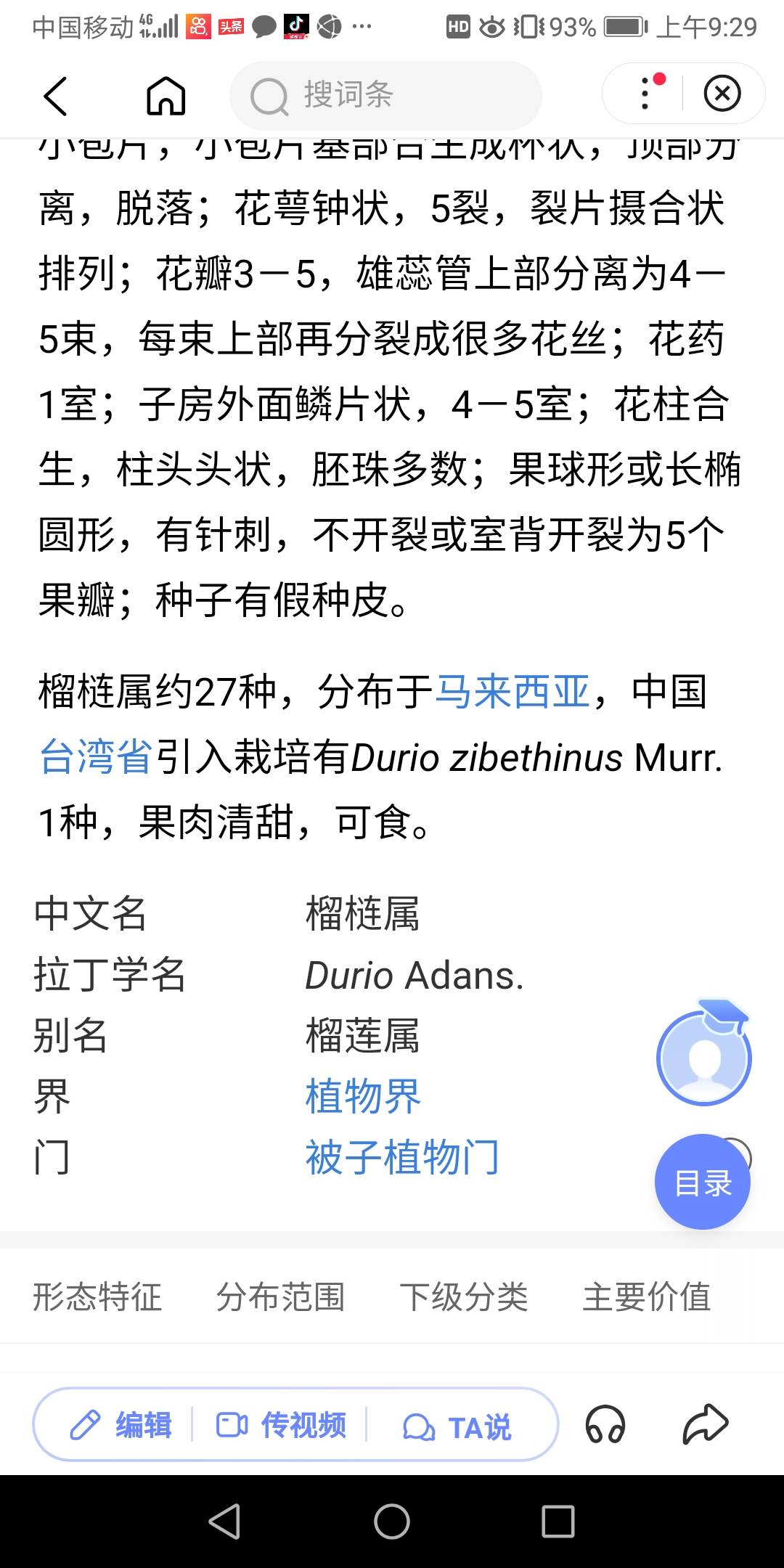Tap 编辑 to edit the entry

[x=121, y=1425]
